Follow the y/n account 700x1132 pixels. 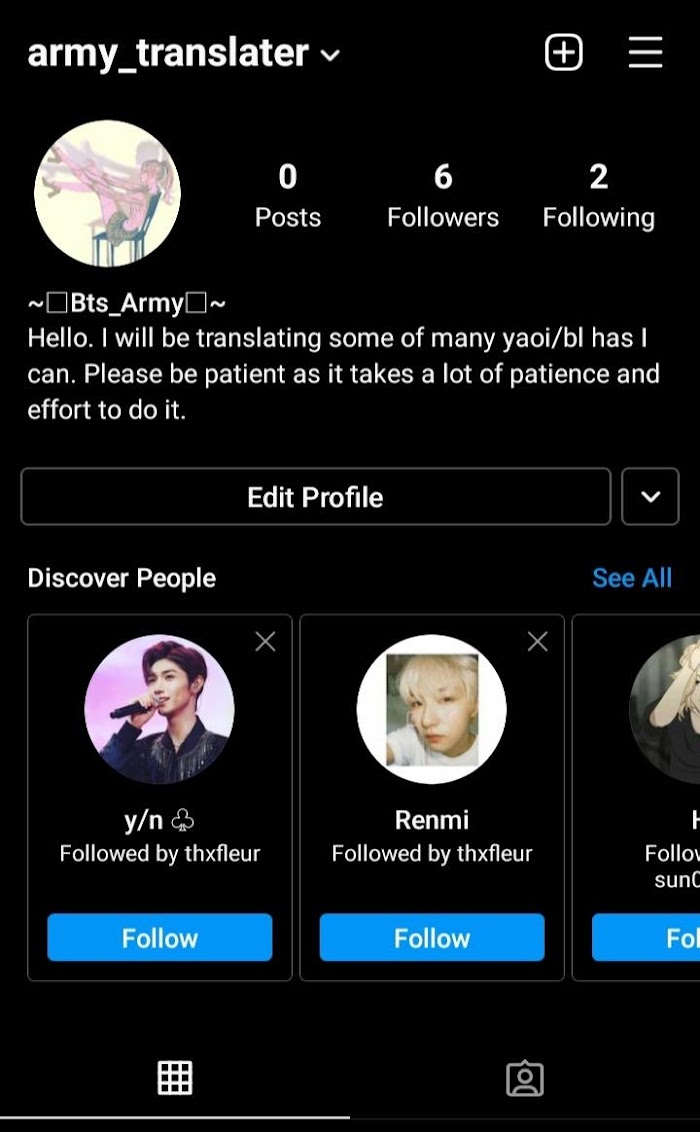[159, 937]
